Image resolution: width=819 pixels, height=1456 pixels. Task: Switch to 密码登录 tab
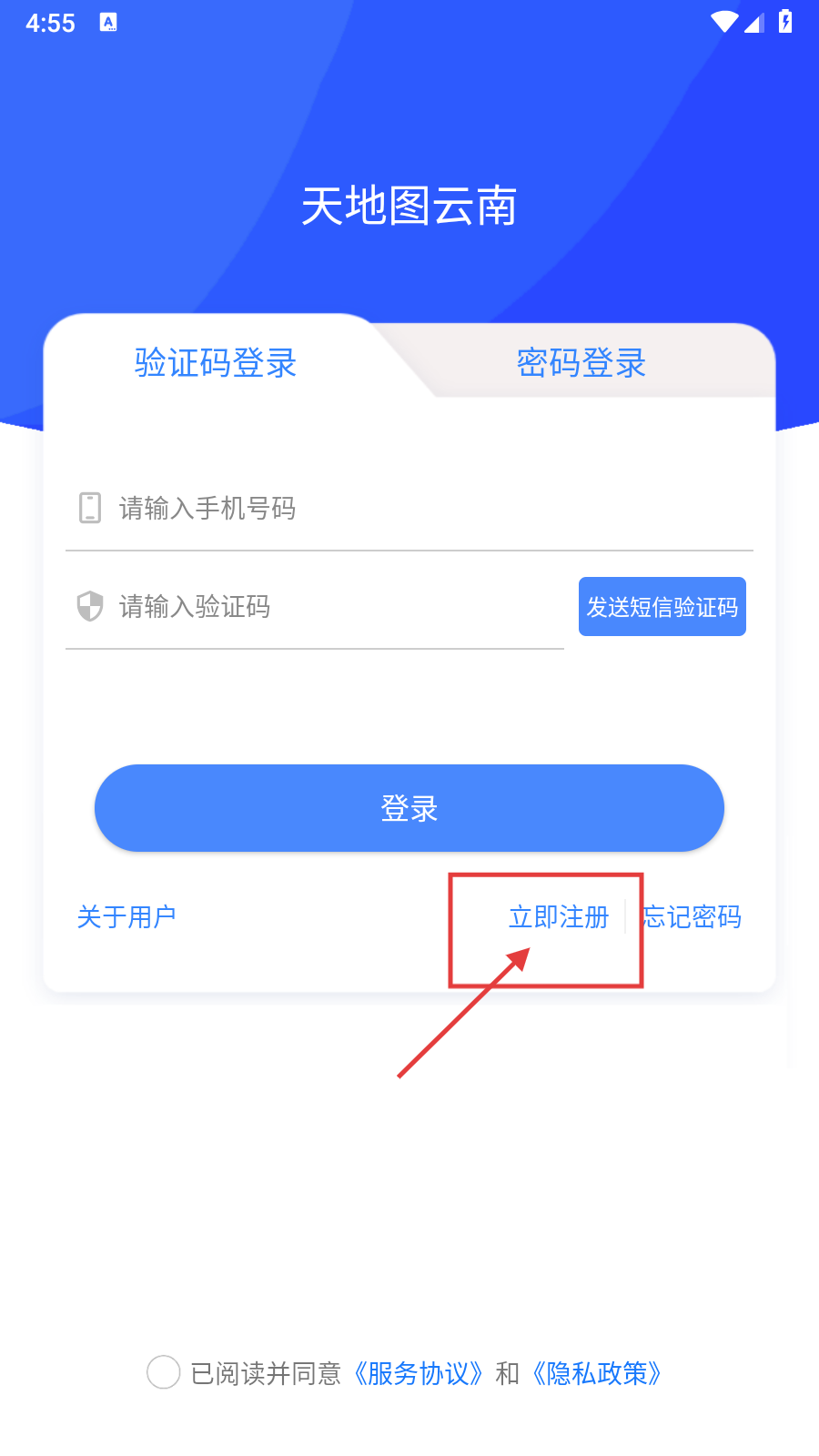click(x=581, y=363)
